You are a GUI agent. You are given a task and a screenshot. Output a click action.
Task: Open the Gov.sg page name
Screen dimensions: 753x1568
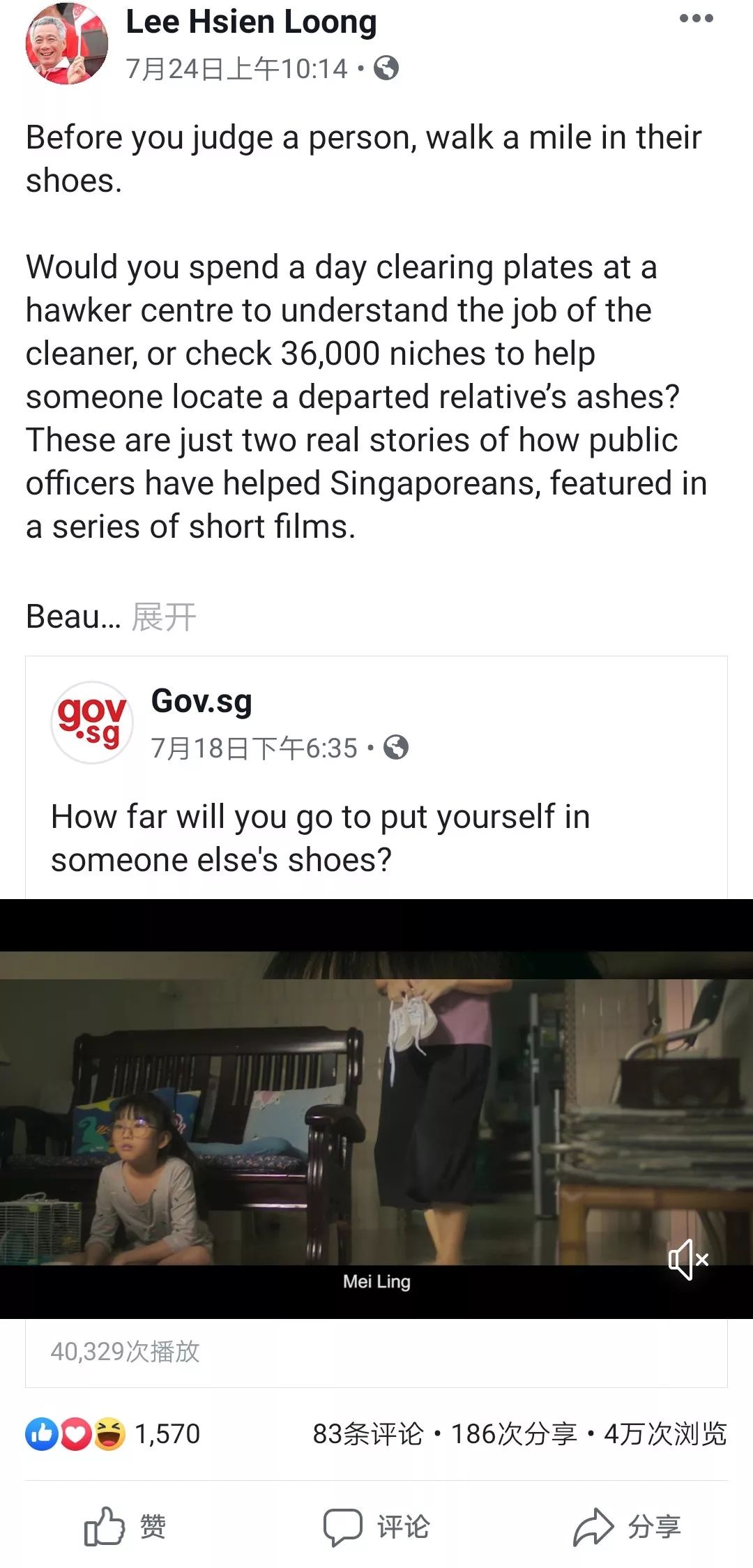click(201, 701)
